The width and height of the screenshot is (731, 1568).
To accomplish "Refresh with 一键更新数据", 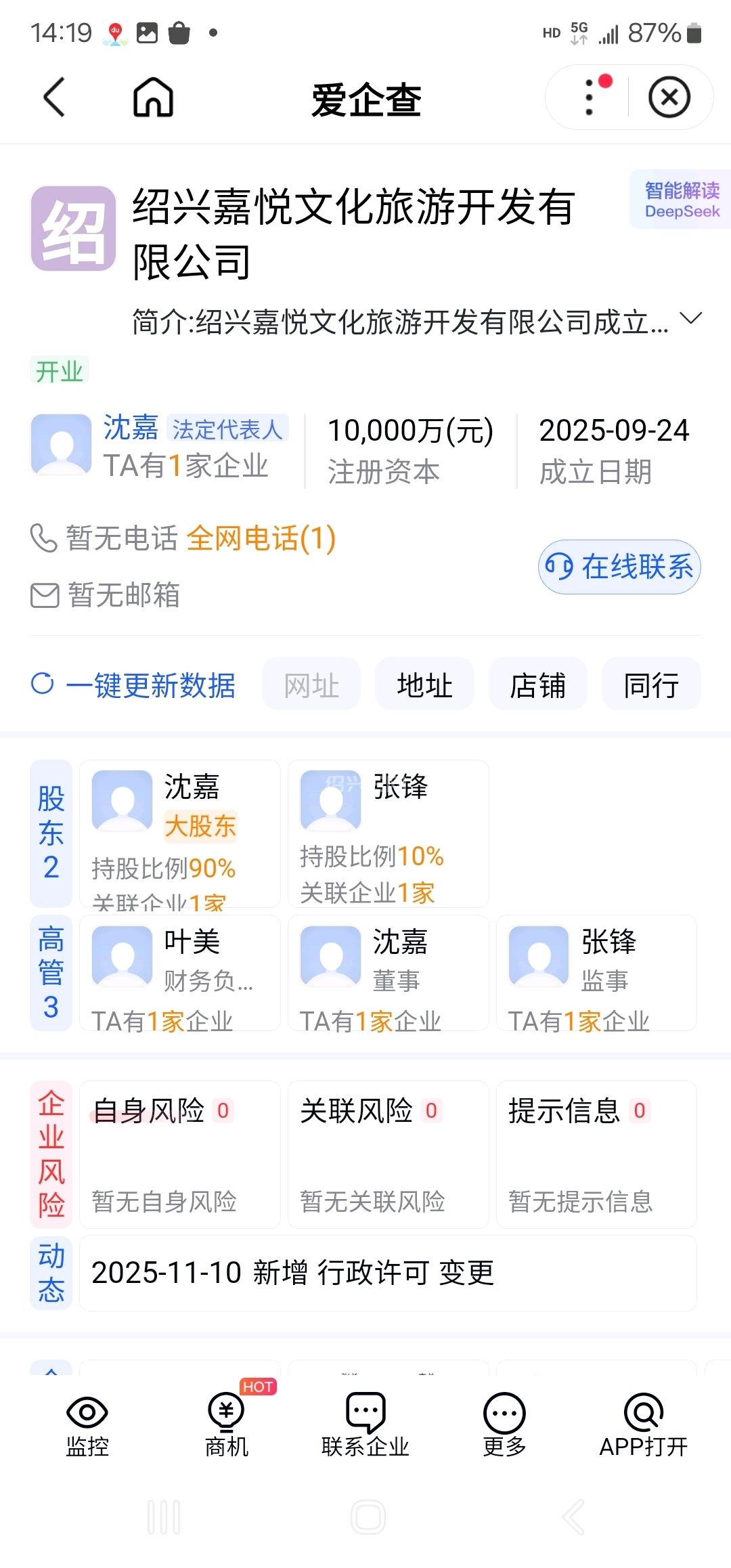I will [x=134, y=685].
